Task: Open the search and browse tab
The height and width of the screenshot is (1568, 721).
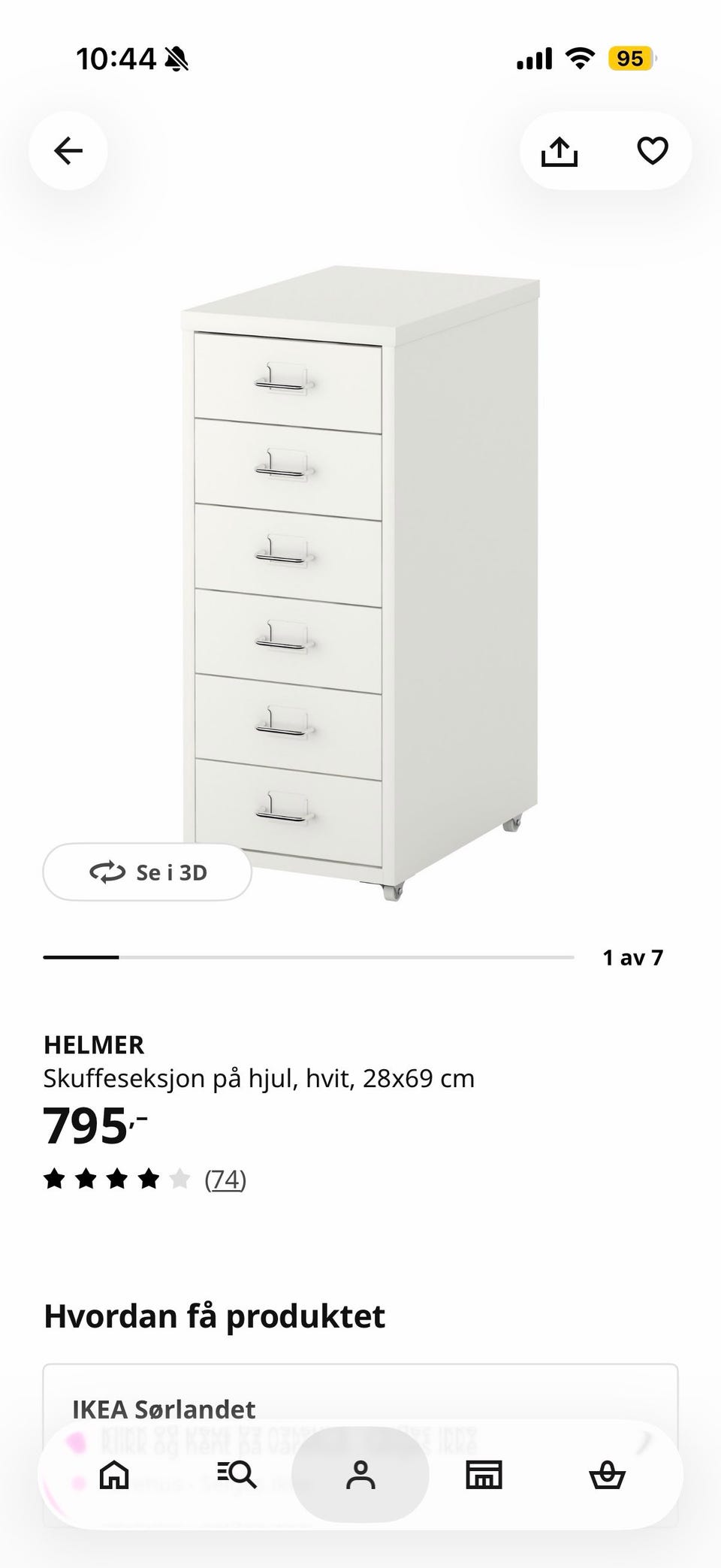Action: [x=237, y=1476]
